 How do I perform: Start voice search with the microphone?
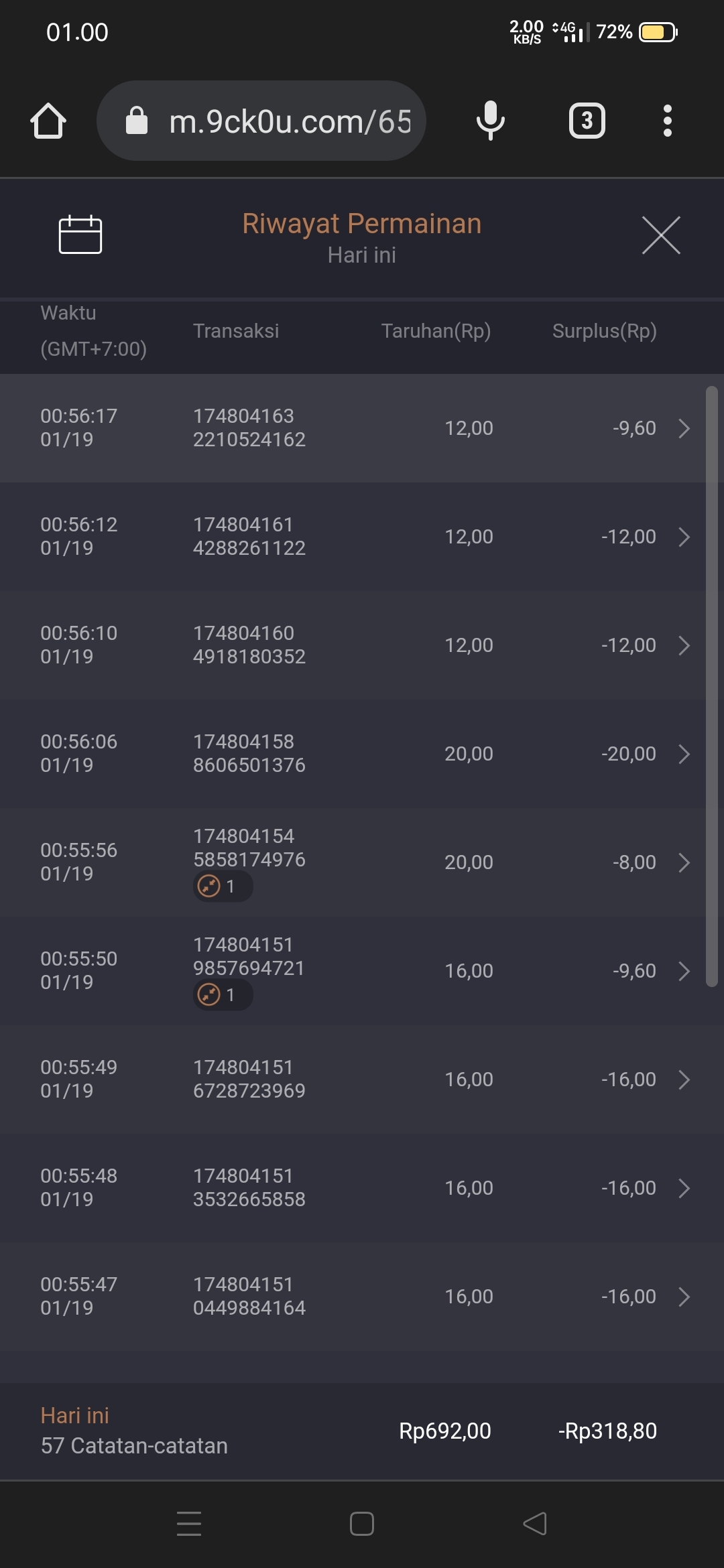490,121
